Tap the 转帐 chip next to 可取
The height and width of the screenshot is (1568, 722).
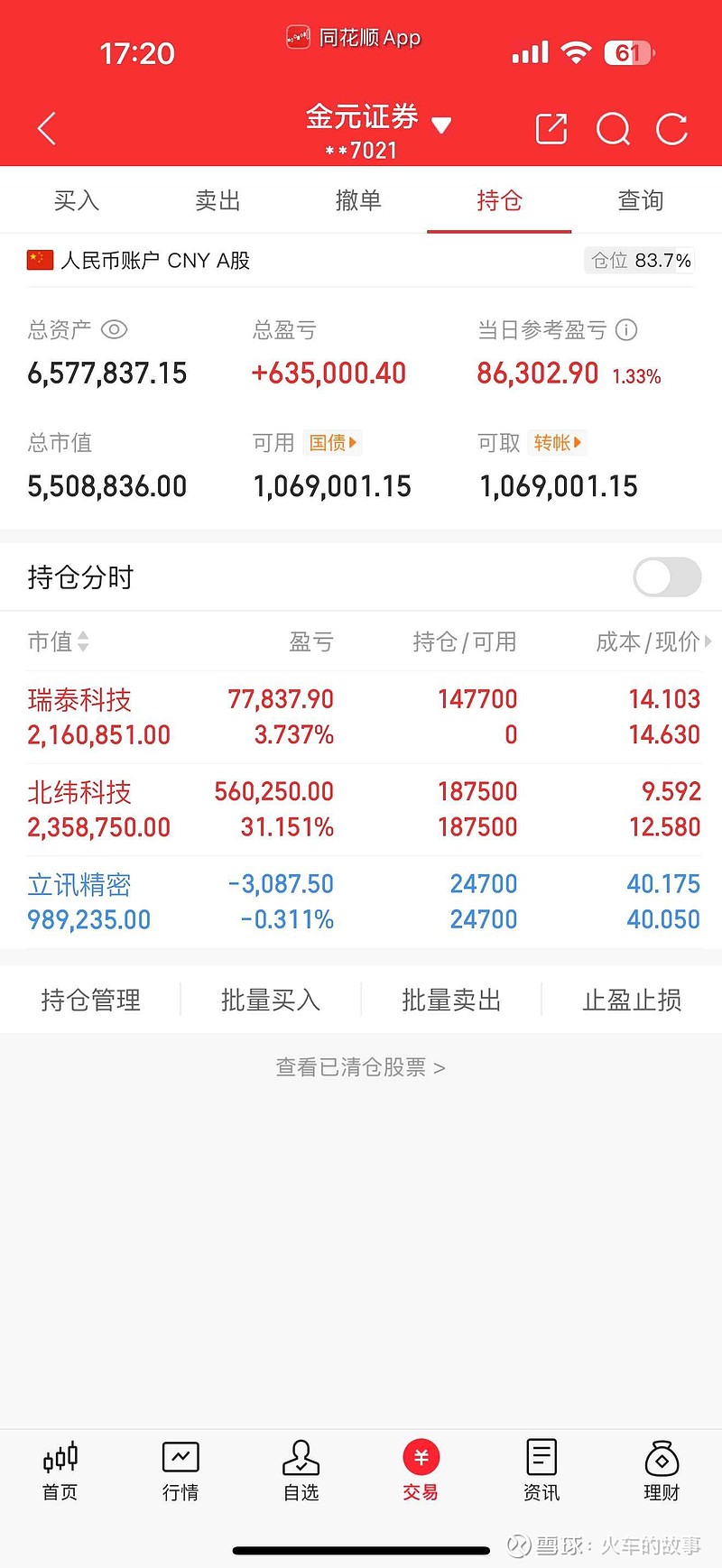click(558, 443)
